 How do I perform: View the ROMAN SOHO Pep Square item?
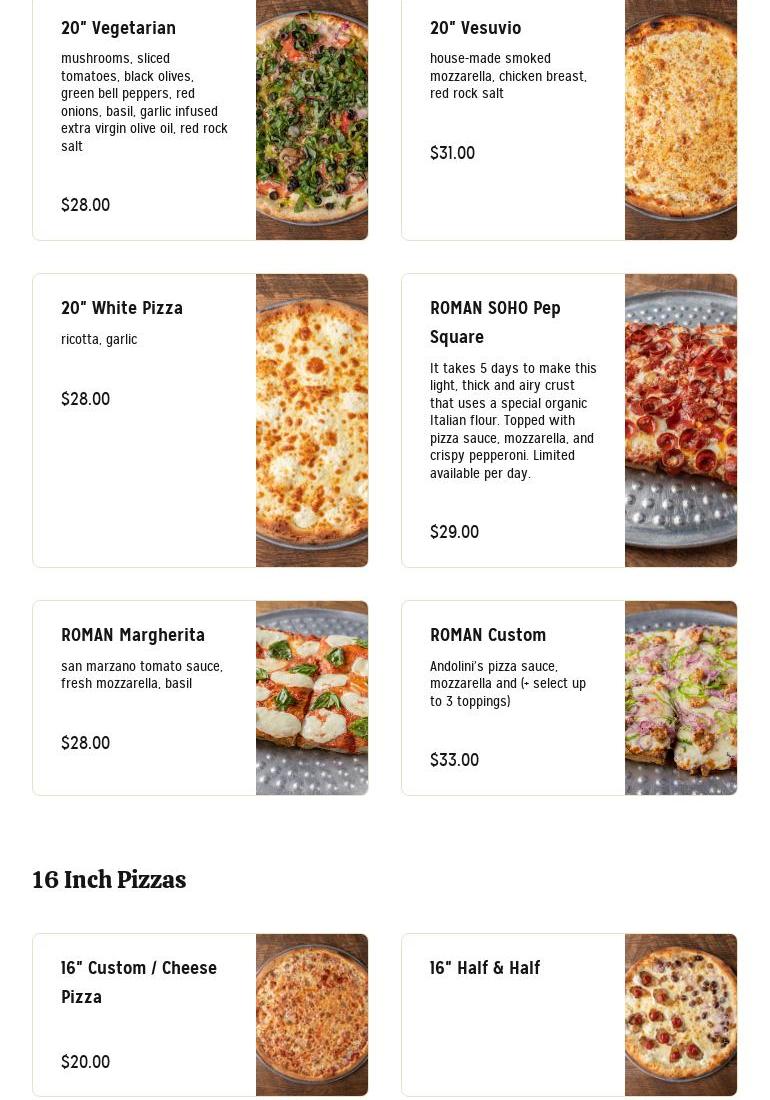coord(568,420)
